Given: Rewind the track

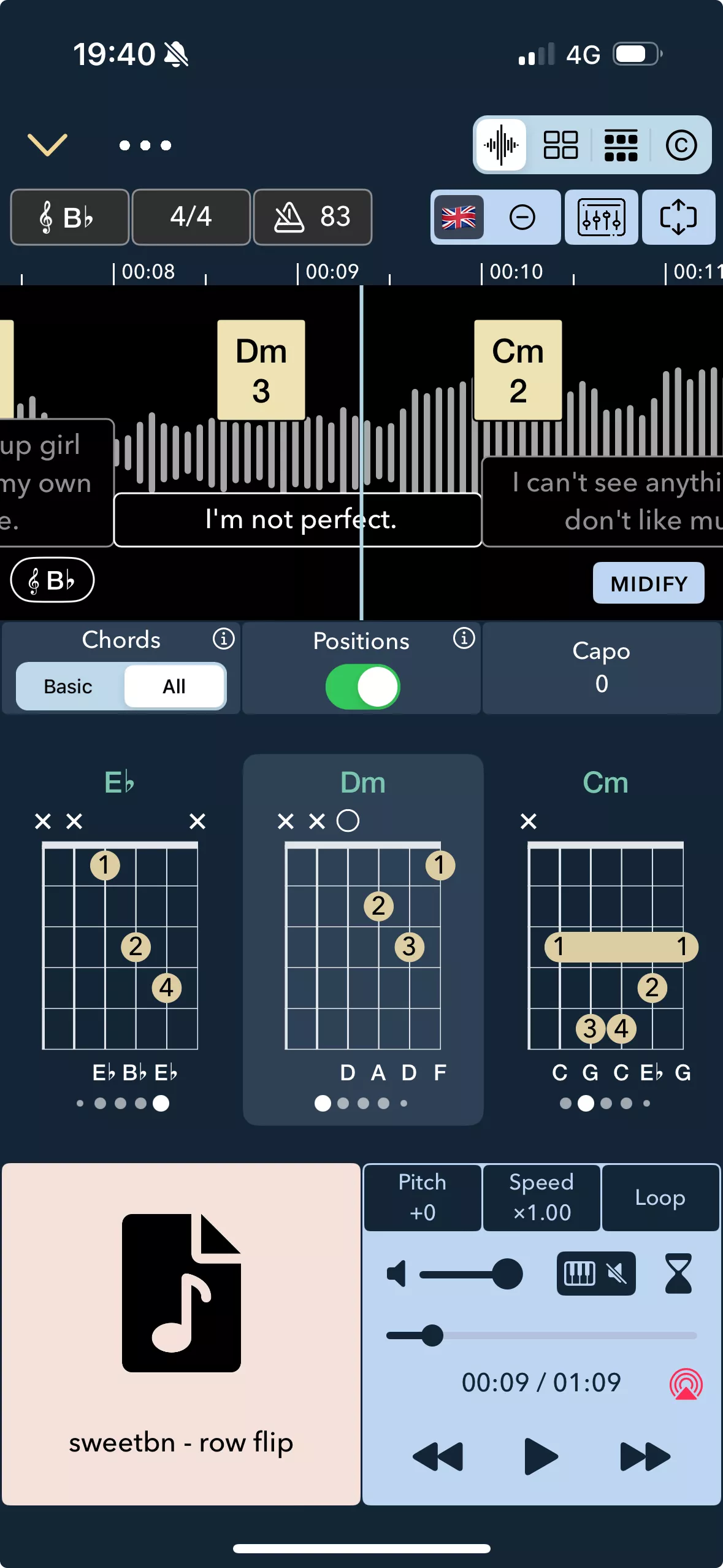Looking at the screenshot, I should click(x=438, y=1456).
